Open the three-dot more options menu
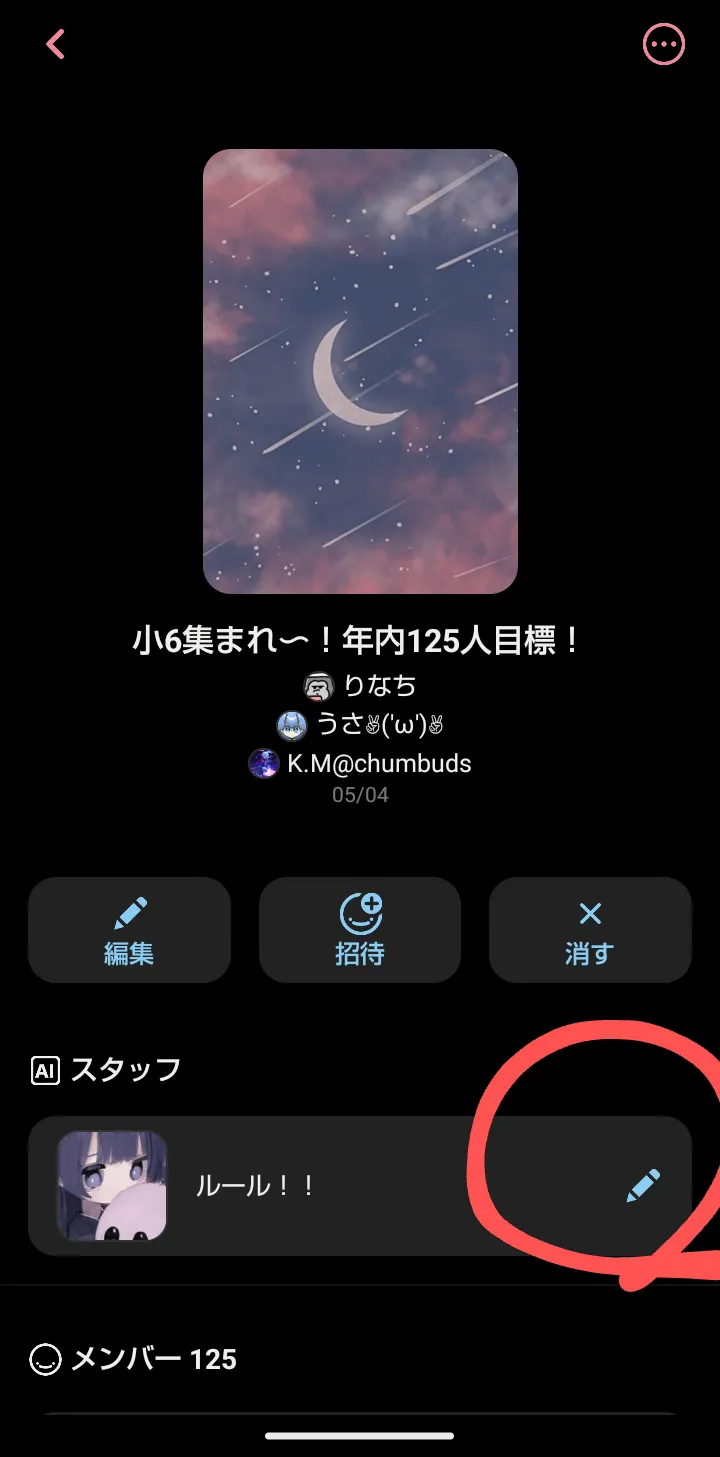The width and height of the screenshot is (720, 1457). [x=663, y=44]
